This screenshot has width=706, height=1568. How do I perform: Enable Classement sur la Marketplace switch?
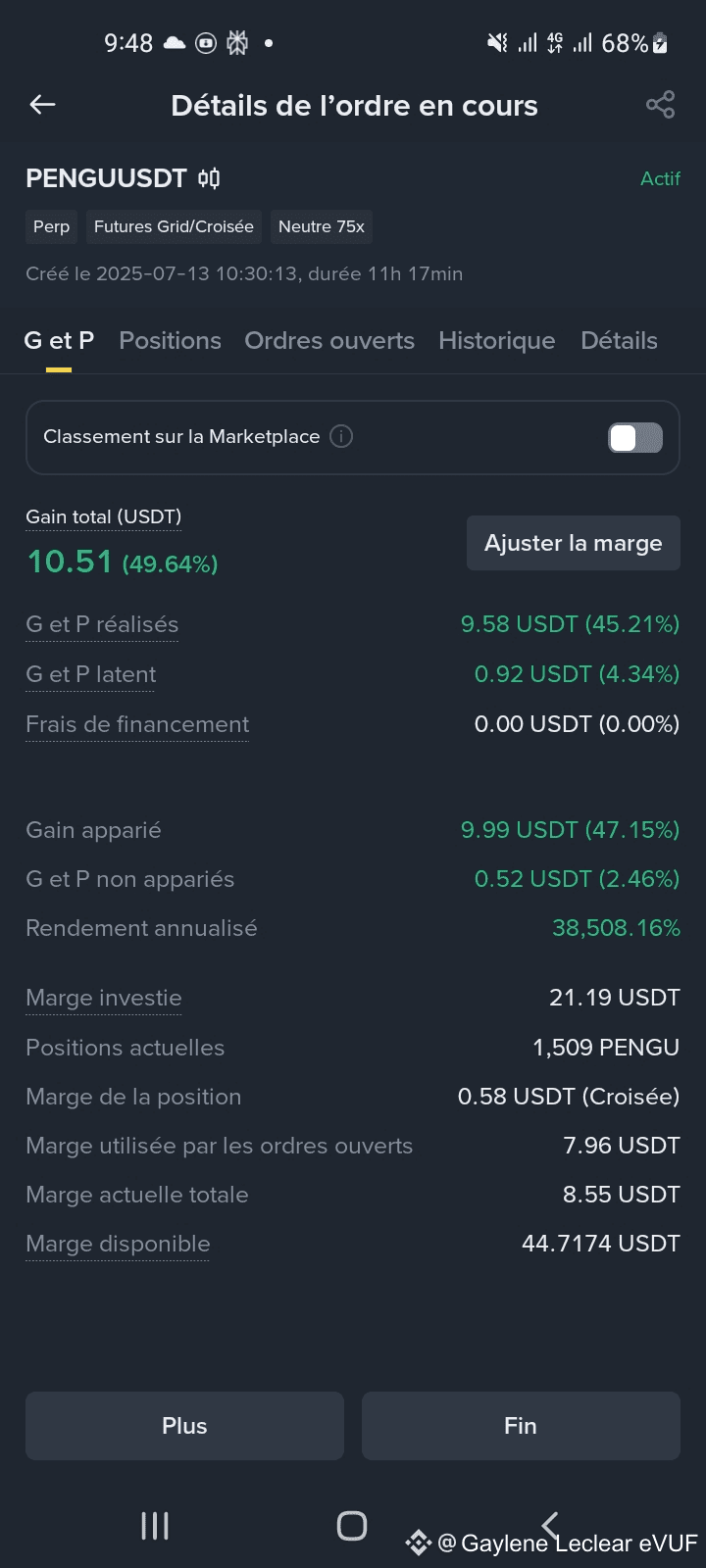pos(635,438)
